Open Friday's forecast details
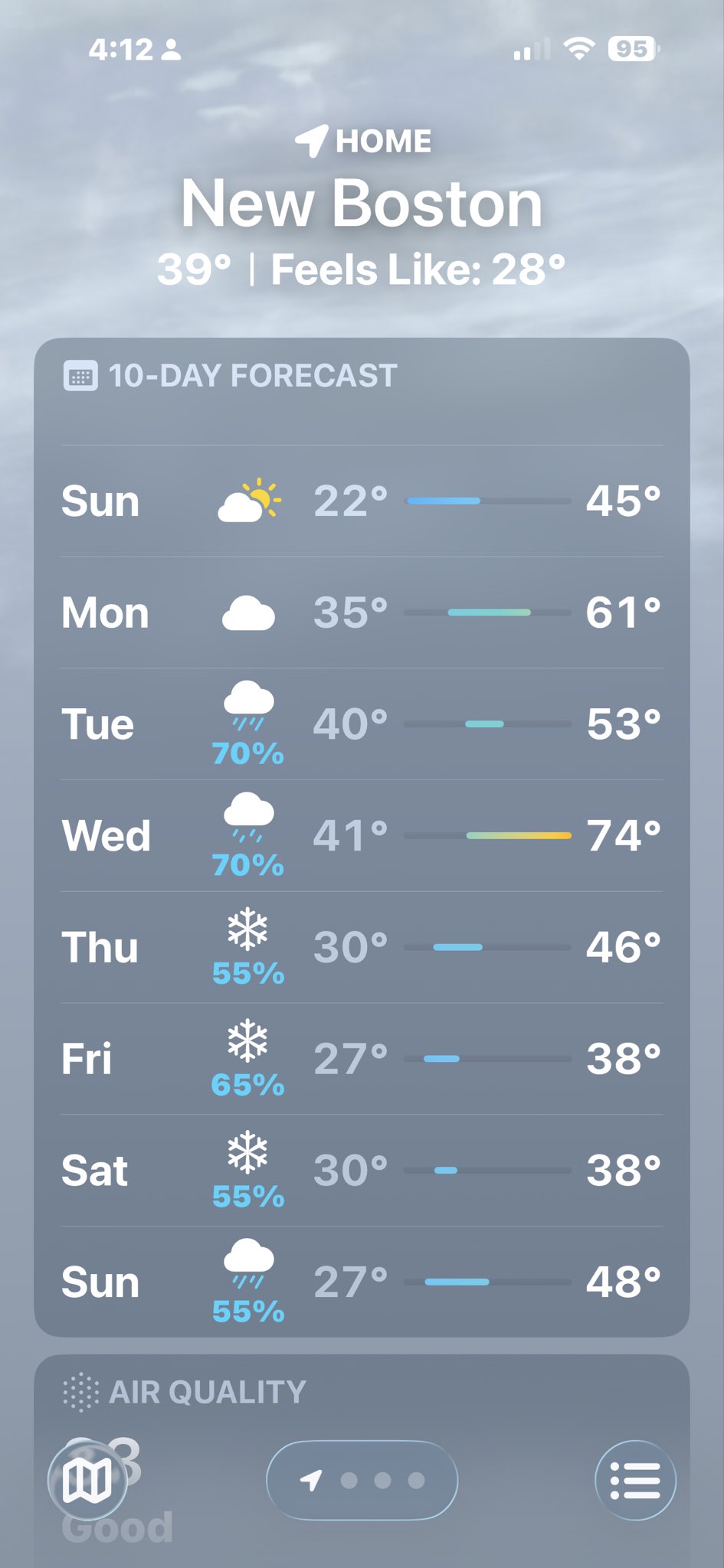724x1568 pixels. point(362,1059)
